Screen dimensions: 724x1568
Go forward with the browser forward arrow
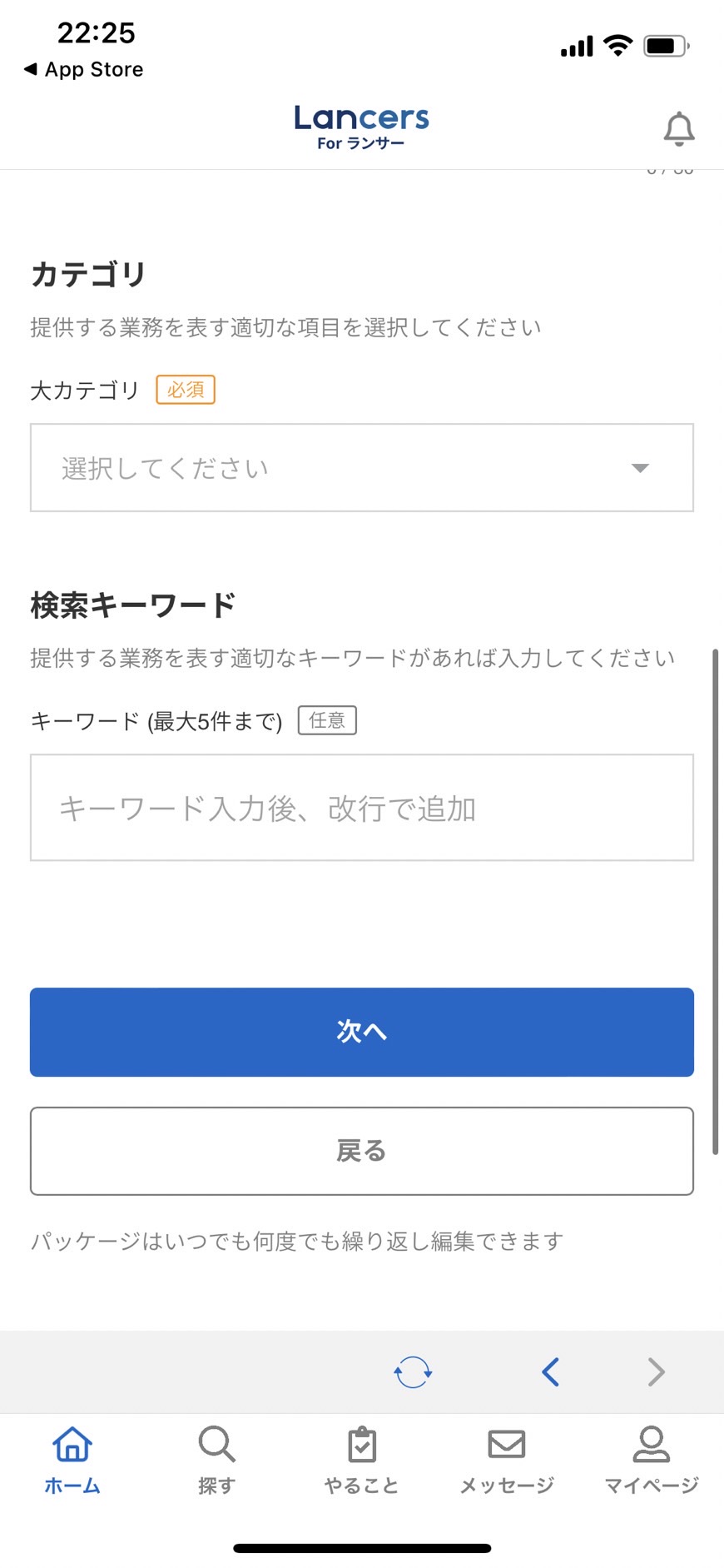click(x=657, y=1371)
